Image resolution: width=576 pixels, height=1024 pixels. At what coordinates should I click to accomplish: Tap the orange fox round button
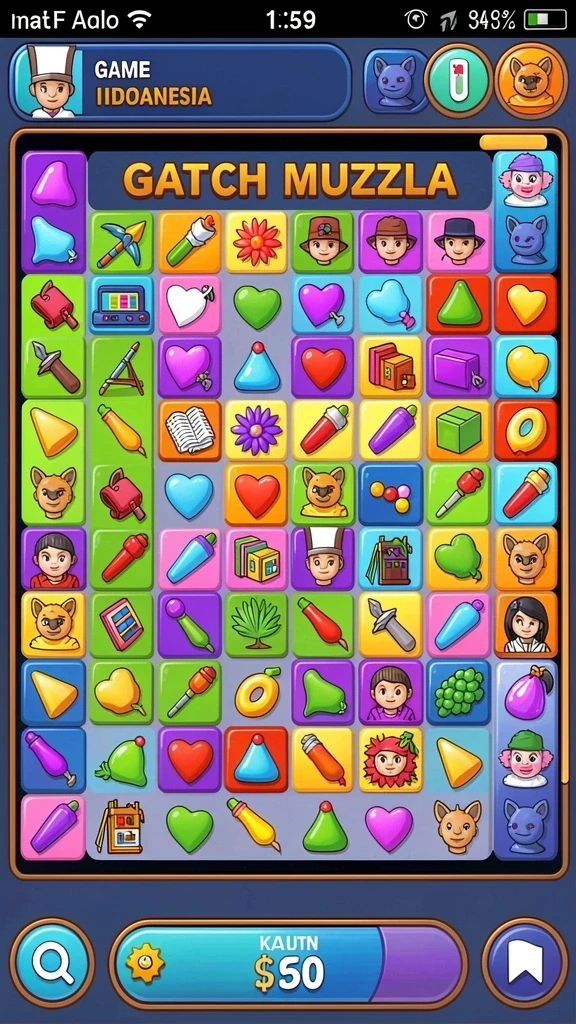tap(529, 81)
